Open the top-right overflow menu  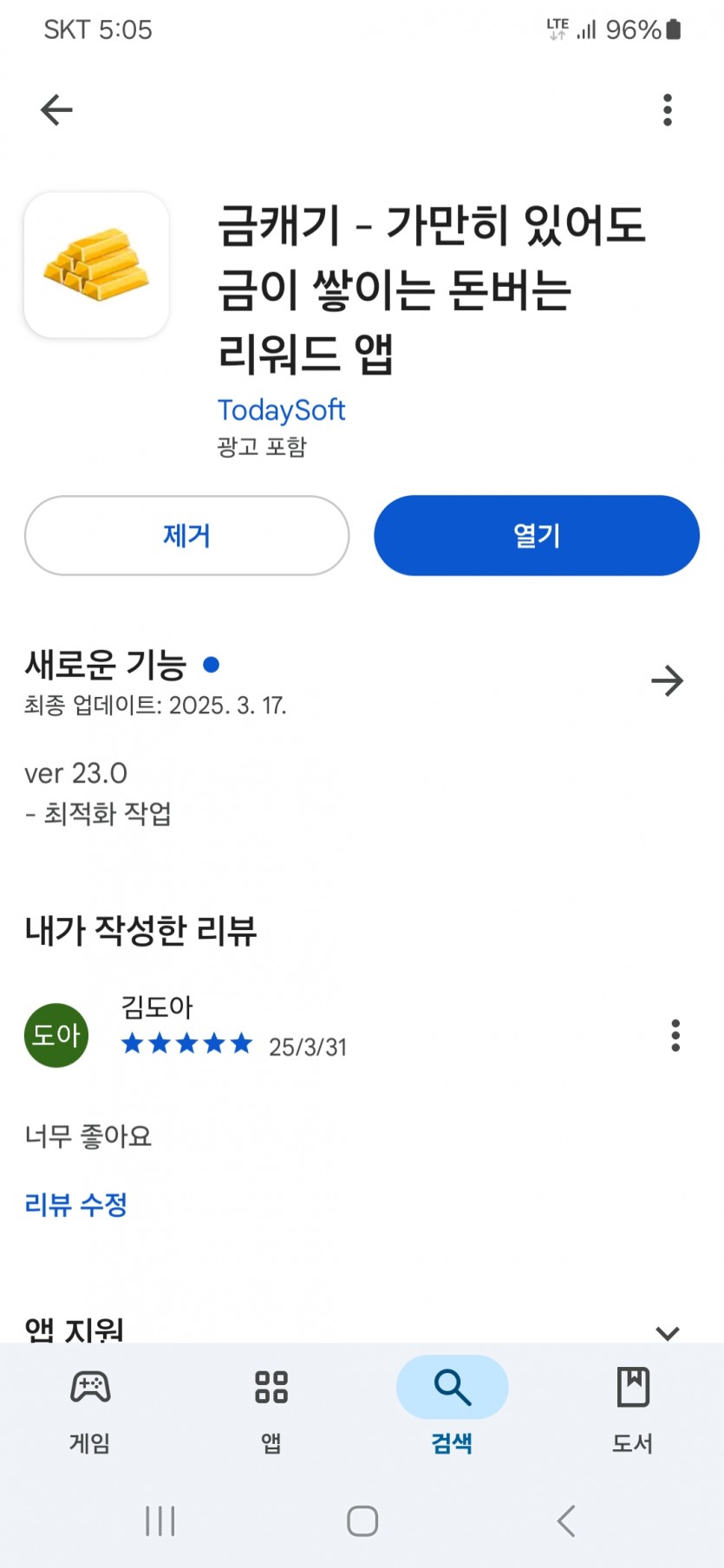[x=667, y=110]
